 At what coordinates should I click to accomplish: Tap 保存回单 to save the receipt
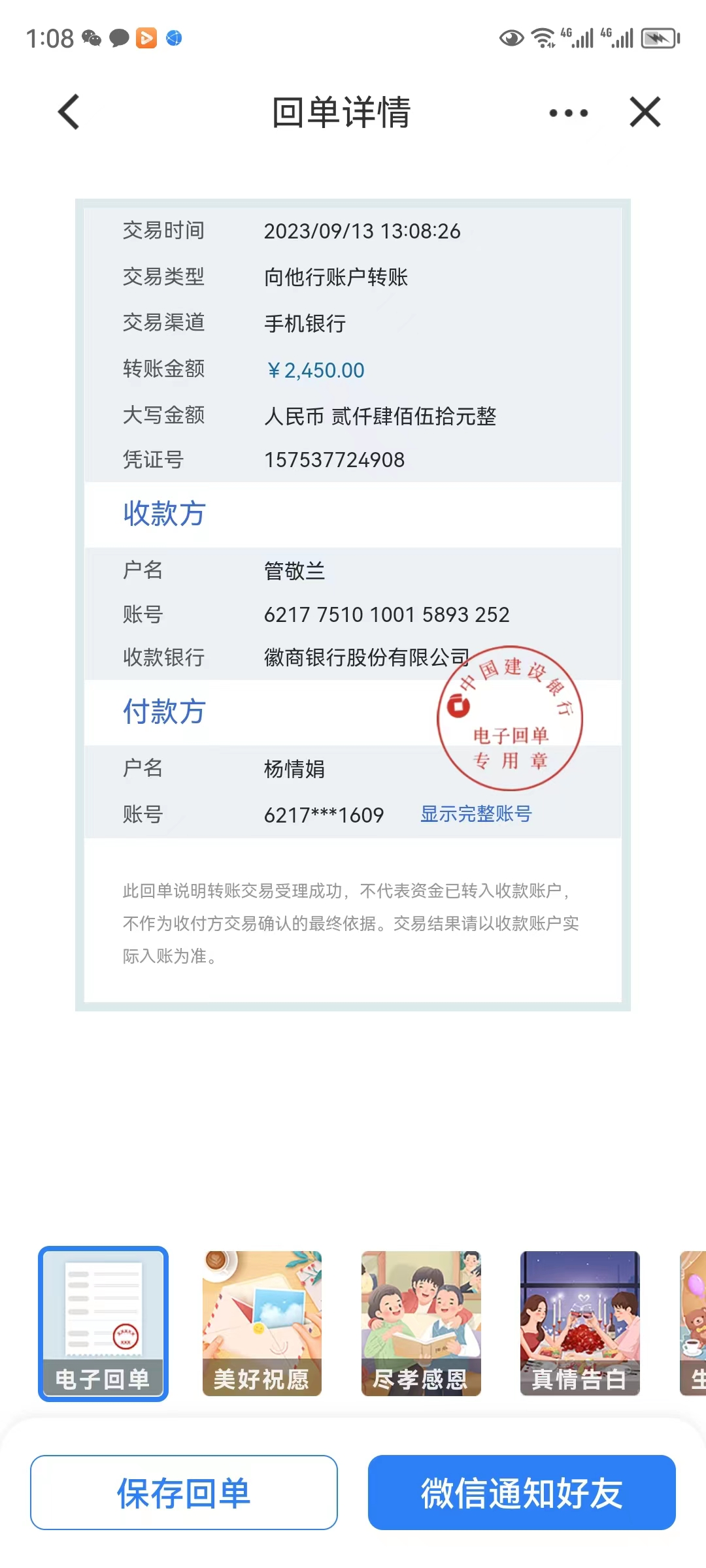[x=184, y=1493]
